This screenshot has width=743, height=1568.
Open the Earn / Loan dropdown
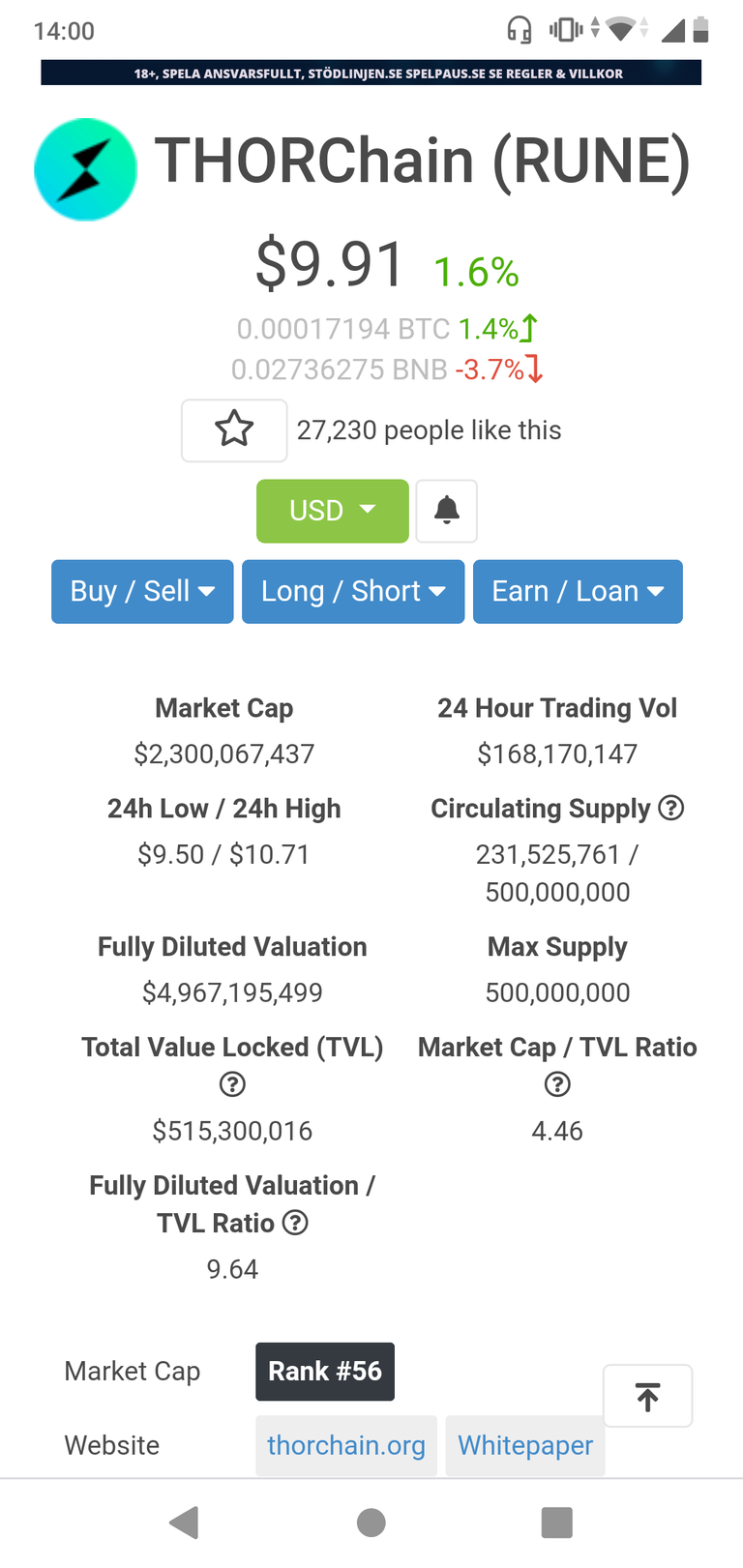pos(578,591)
